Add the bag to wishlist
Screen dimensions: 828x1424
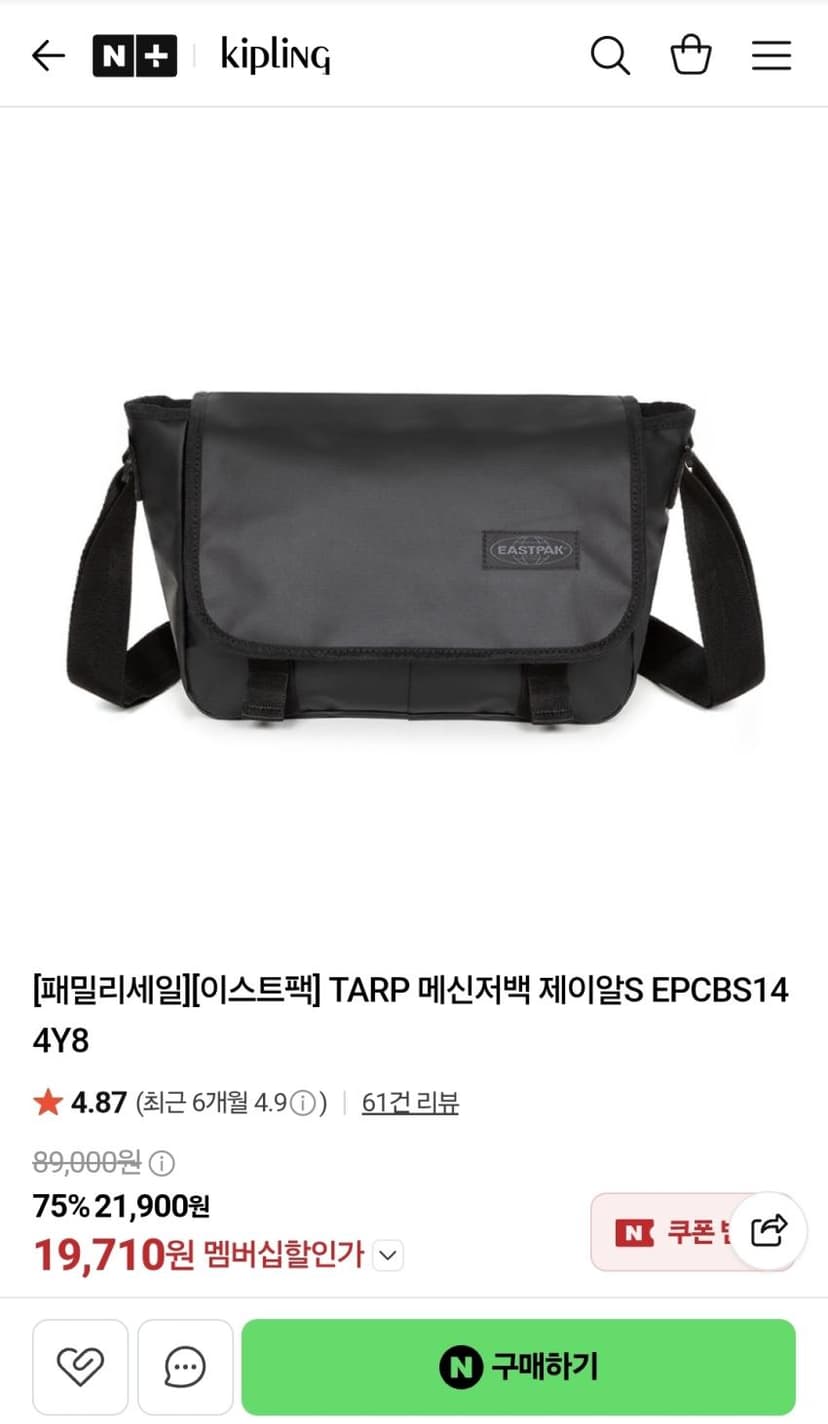tap(81, 1366)
